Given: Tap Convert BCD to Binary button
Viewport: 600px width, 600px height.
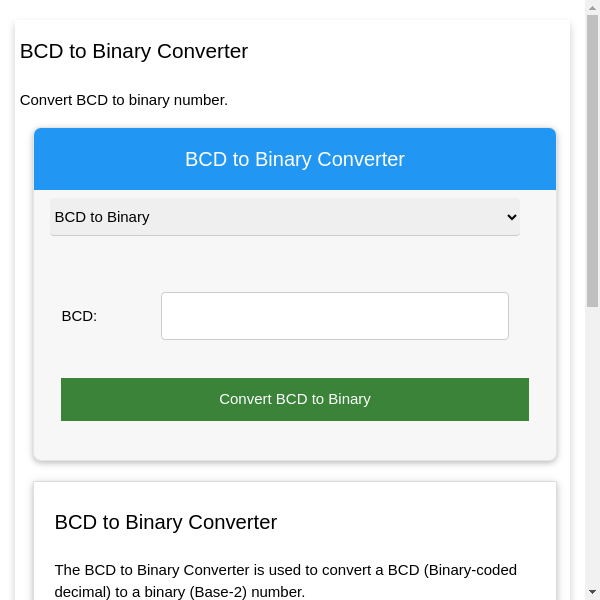Looking at the screenshot, I should [x=295, y=399].
